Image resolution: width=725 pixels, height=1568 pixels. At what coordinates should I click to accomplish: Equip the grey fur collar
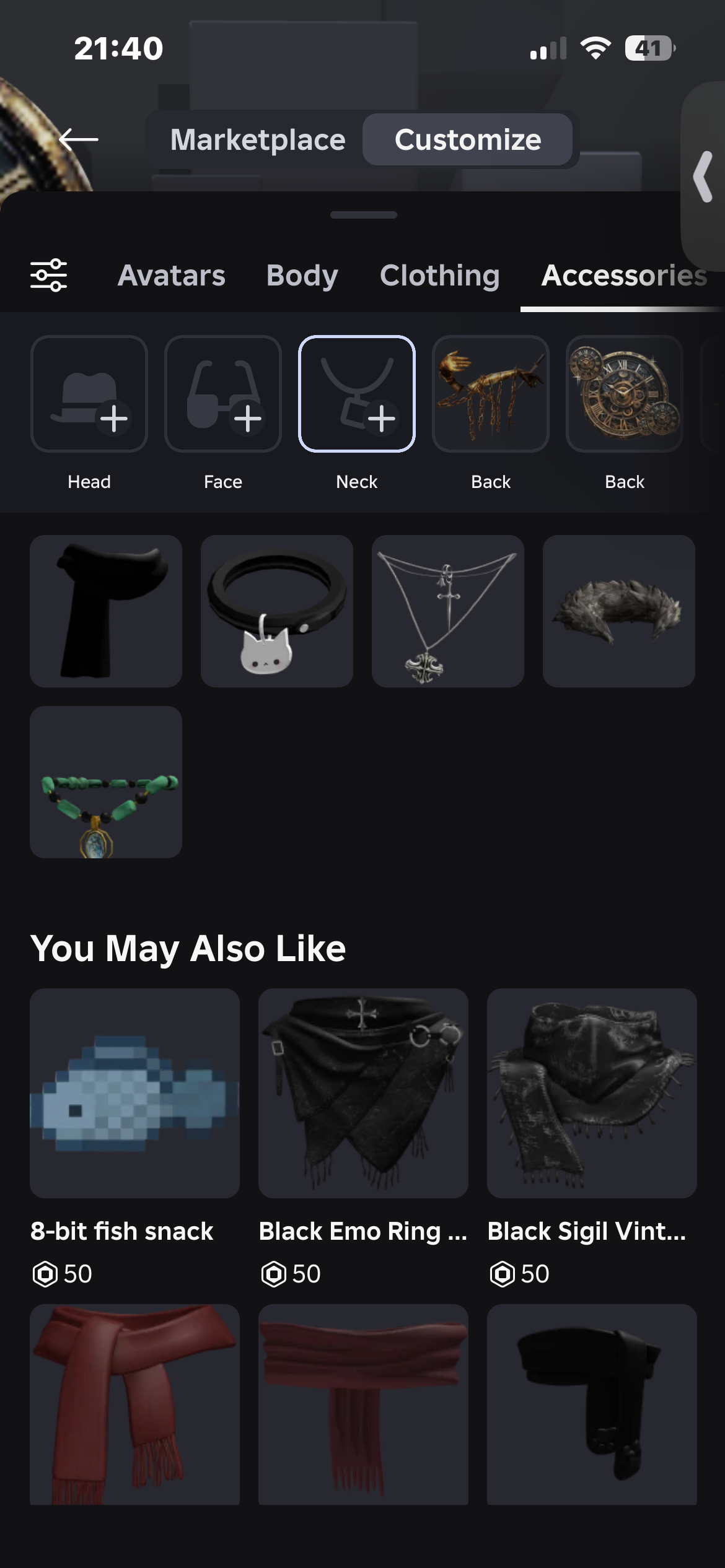[x=619, y=611]
